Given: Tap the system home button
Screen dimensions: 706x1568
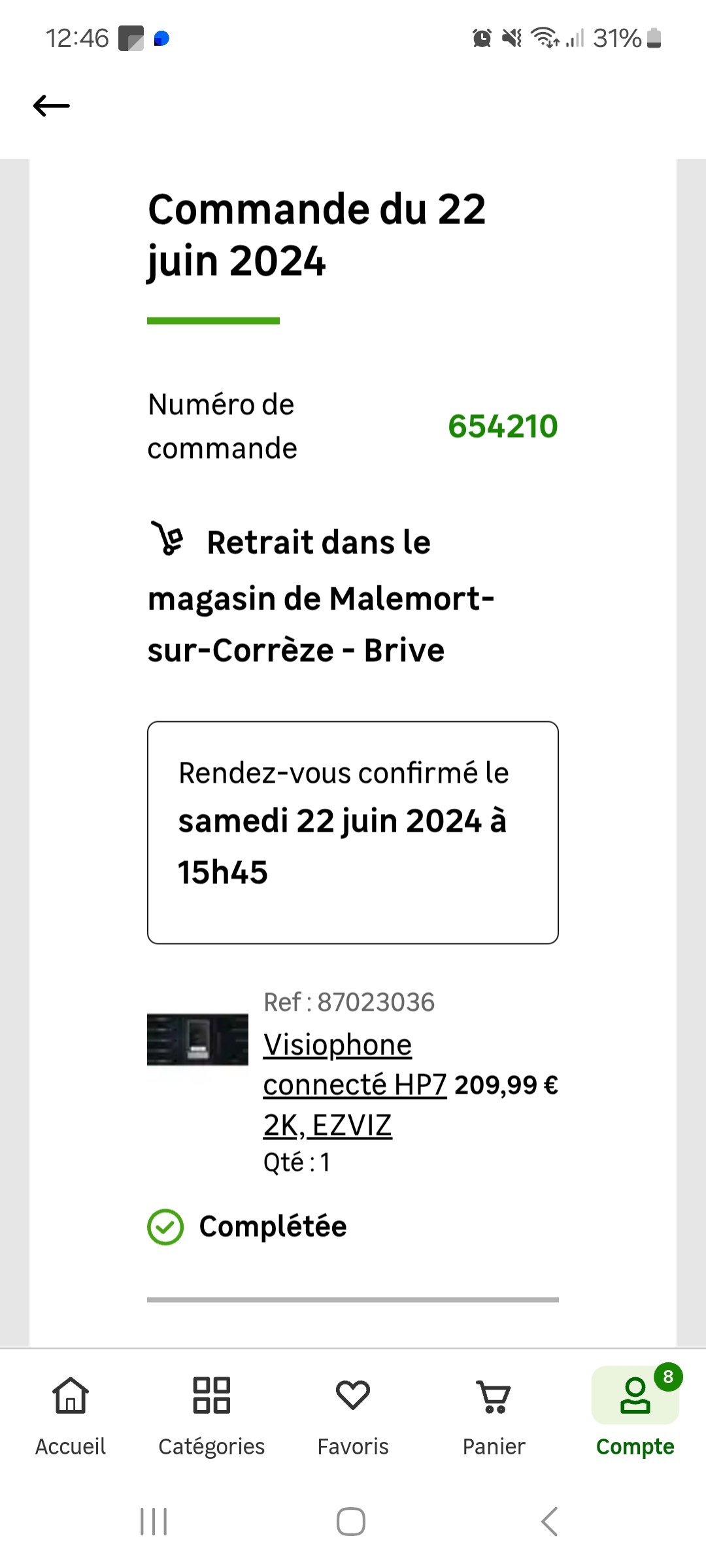Looking at the screenshot, I should click(351, 1522).
